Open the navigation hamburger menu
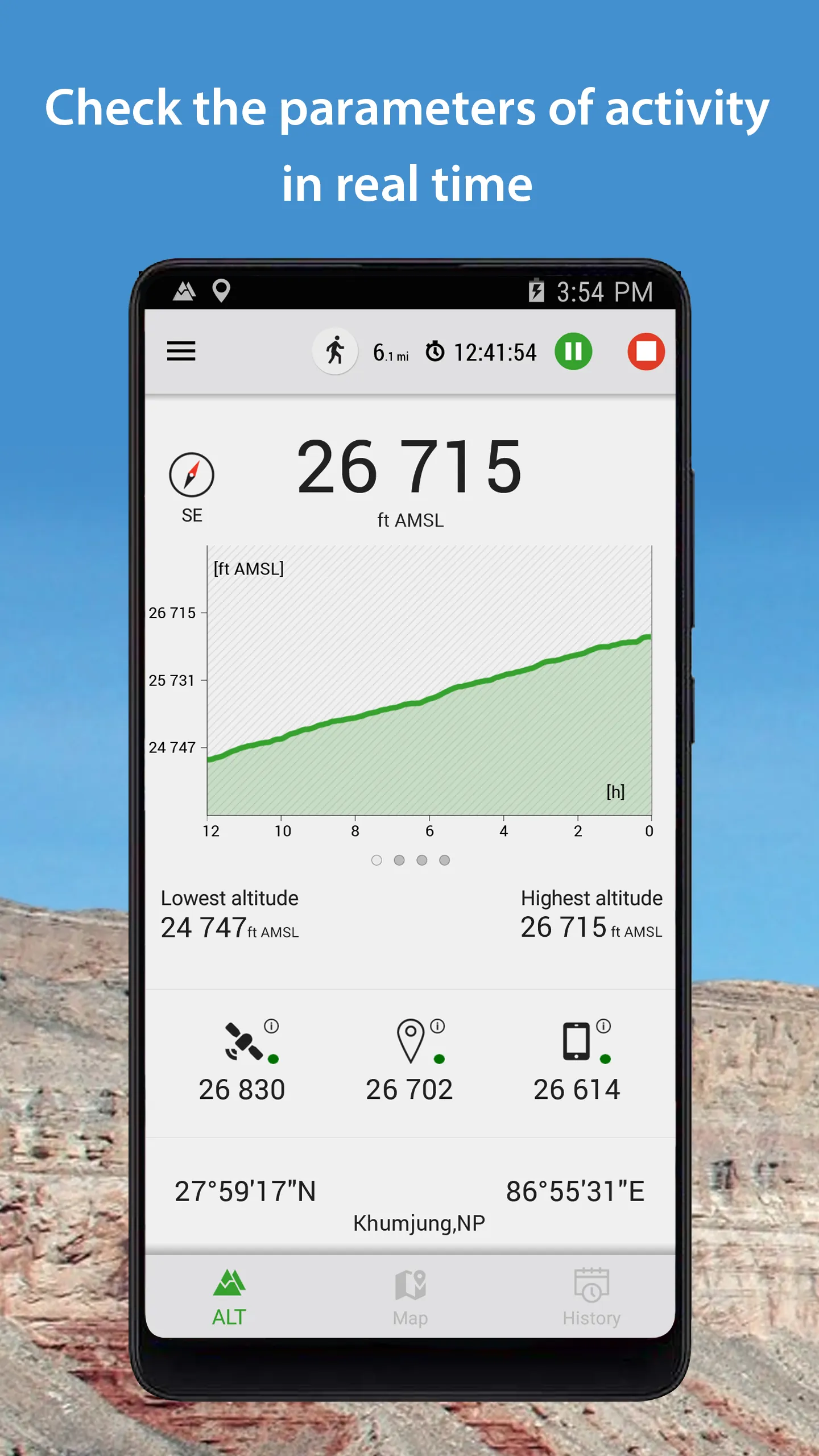Image resolution: width=819 pixels, height=1456 pixels. 181,352
